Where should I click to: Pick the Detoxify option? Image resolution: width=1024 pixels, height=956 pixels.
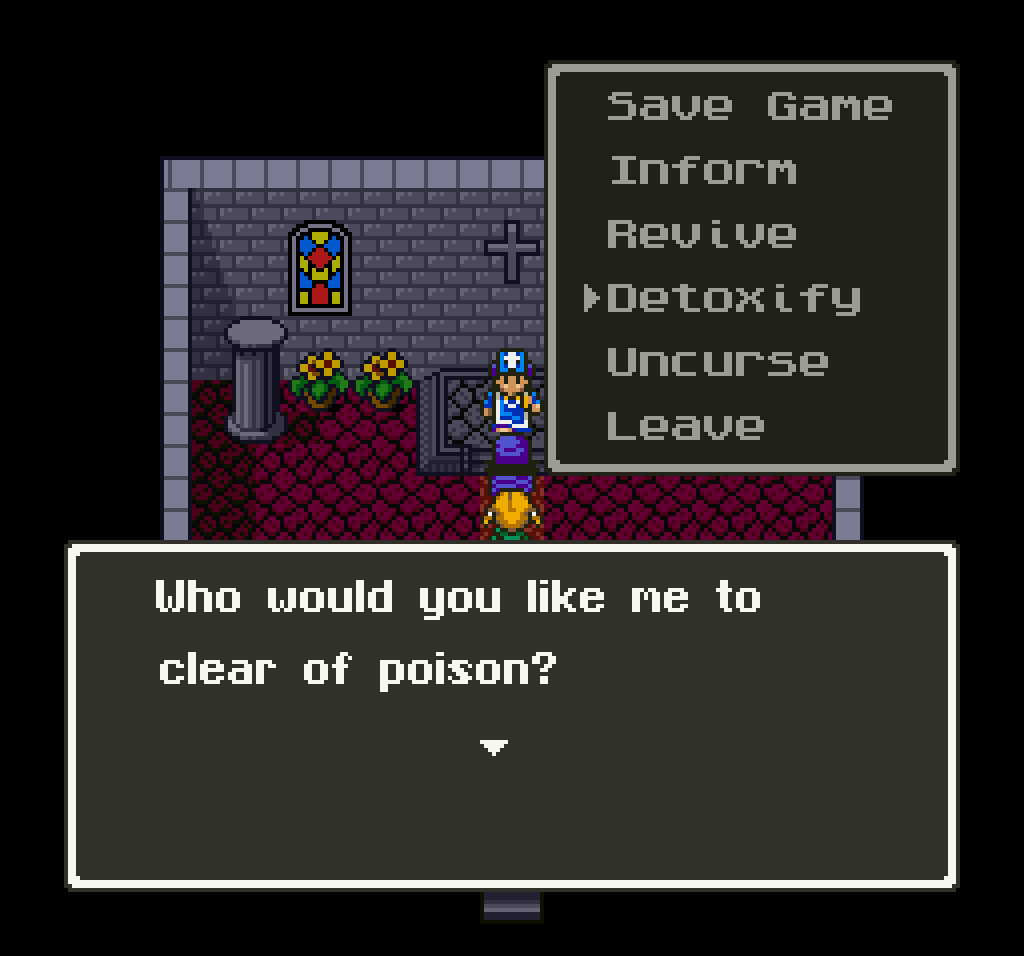tap(733, 298)
